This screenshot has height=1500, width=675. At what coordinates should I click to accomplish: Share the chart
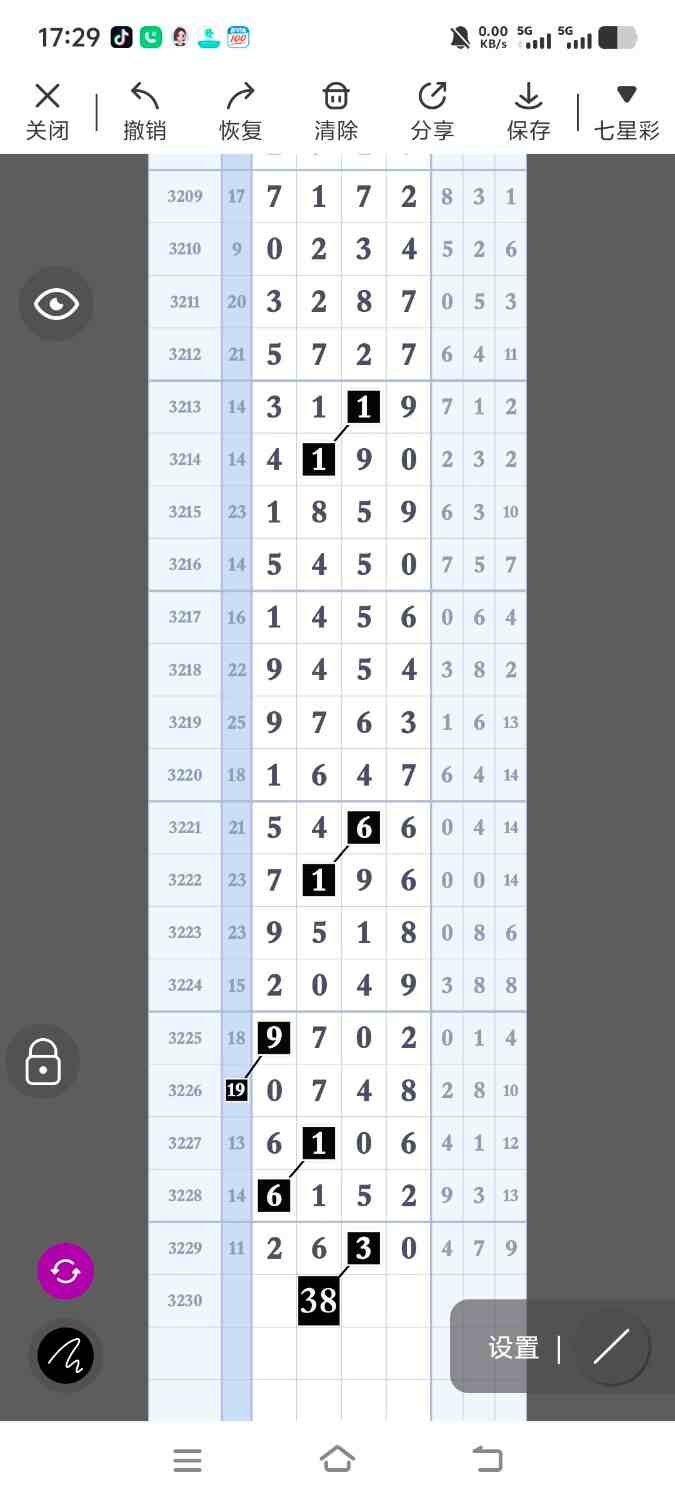[x=432, y=111]
